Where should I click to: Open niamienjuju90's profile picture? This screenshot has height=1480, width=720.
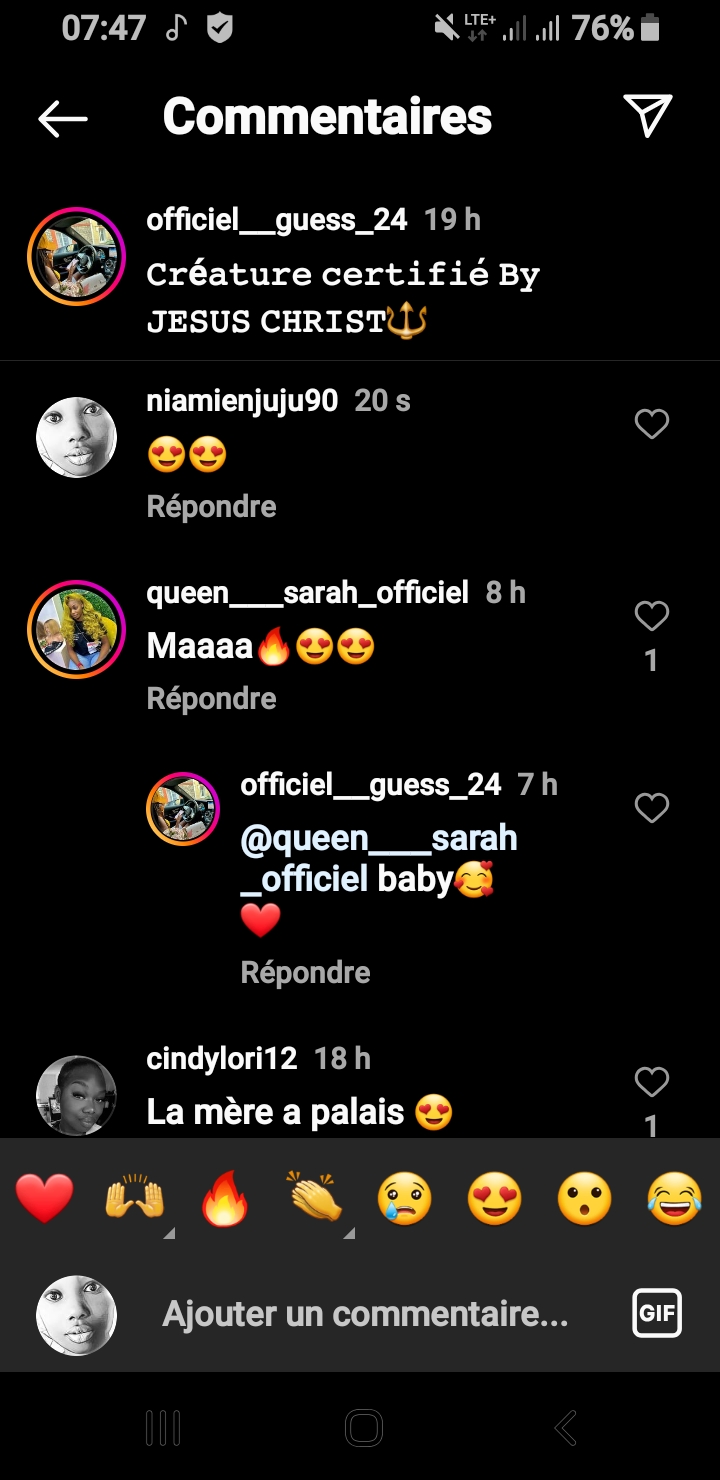[77, 437]
